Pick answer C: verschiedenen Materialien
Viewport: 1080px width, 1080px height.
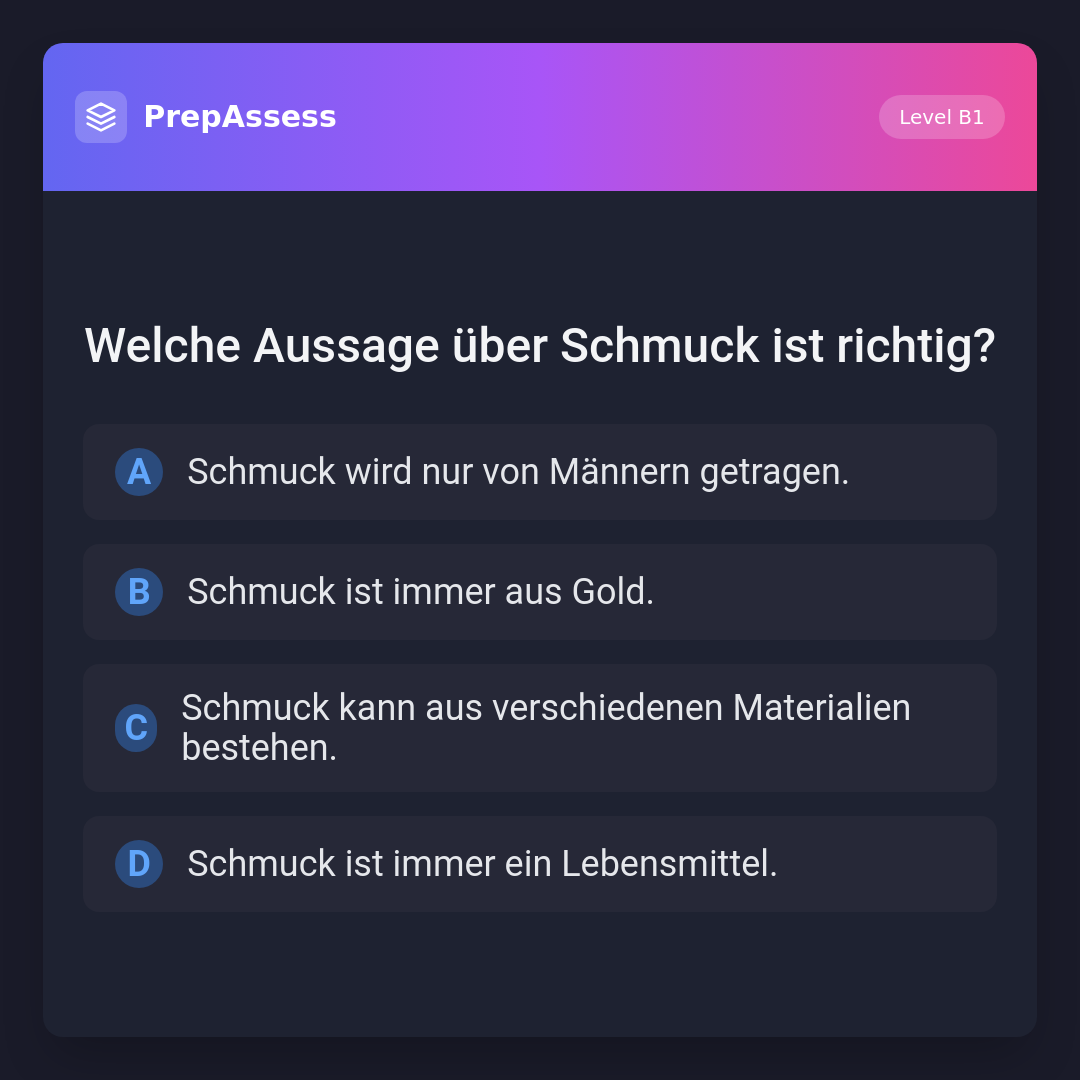pos(539,728)
